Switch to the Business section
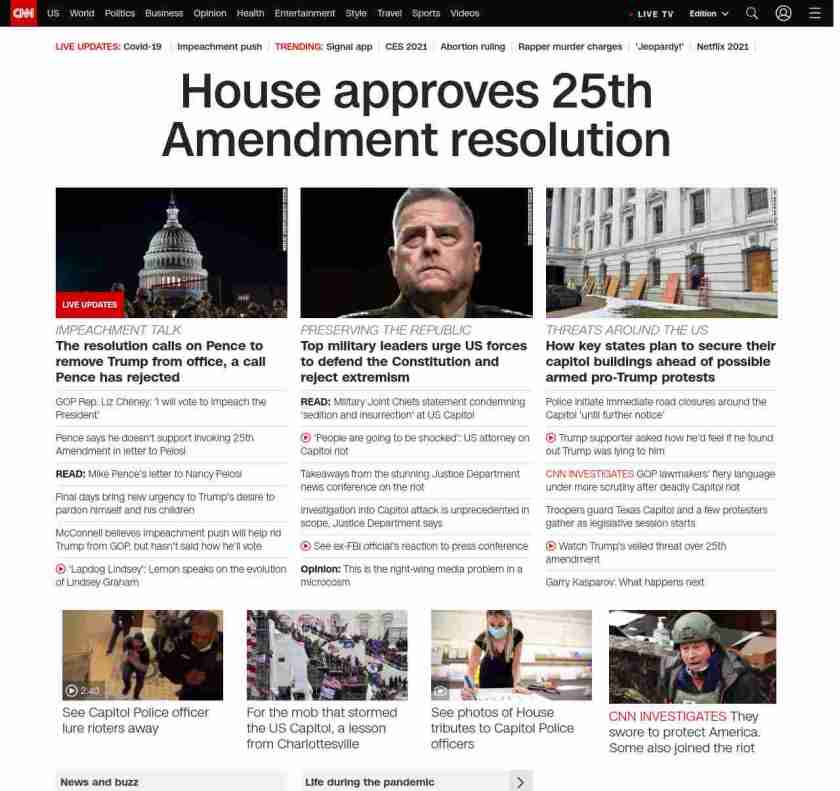This screenshot has height=791, width=840. tap(164, 13)
